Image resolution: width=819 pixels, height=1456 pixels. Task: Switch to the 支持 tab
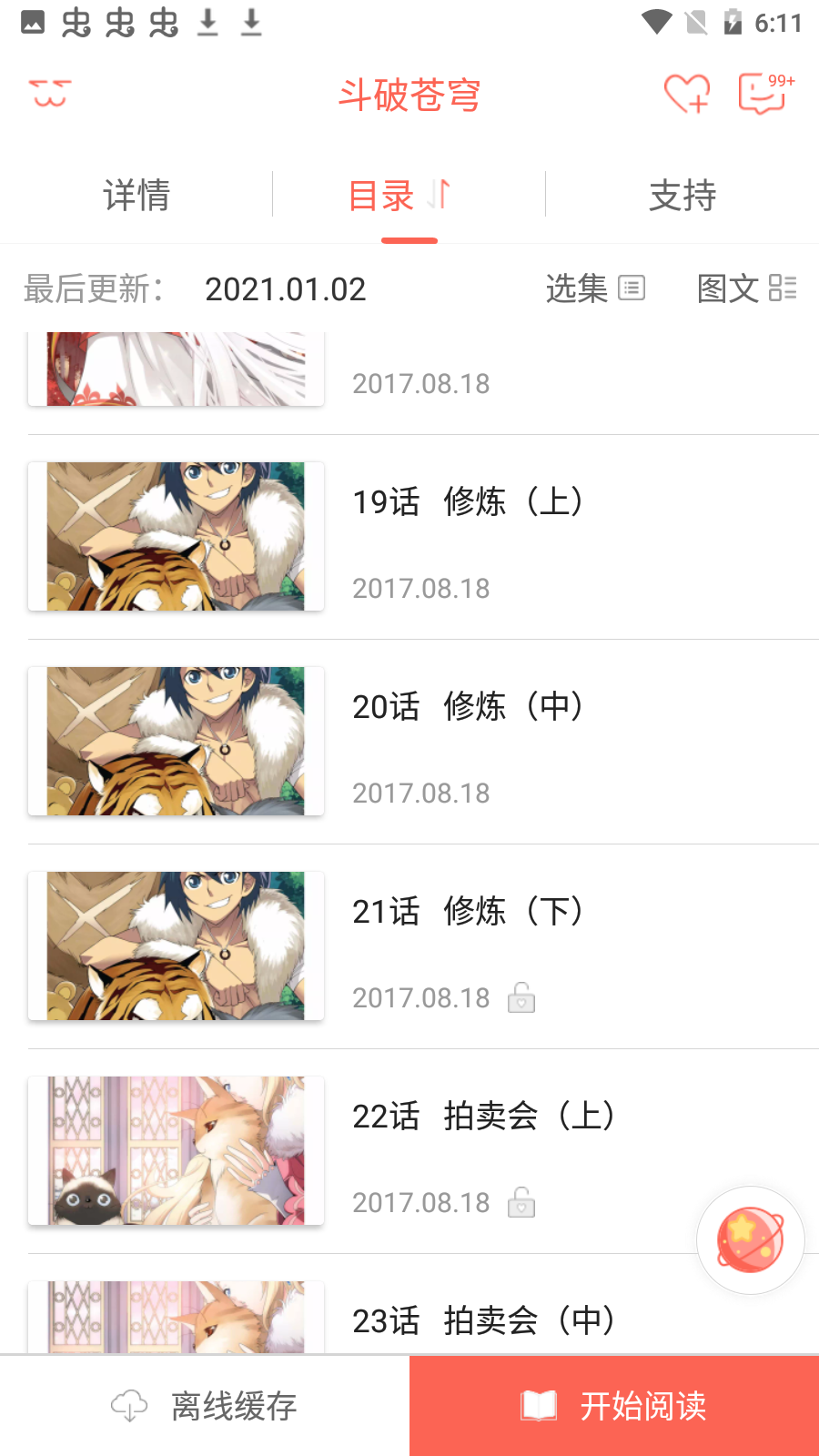click(682, 196)
